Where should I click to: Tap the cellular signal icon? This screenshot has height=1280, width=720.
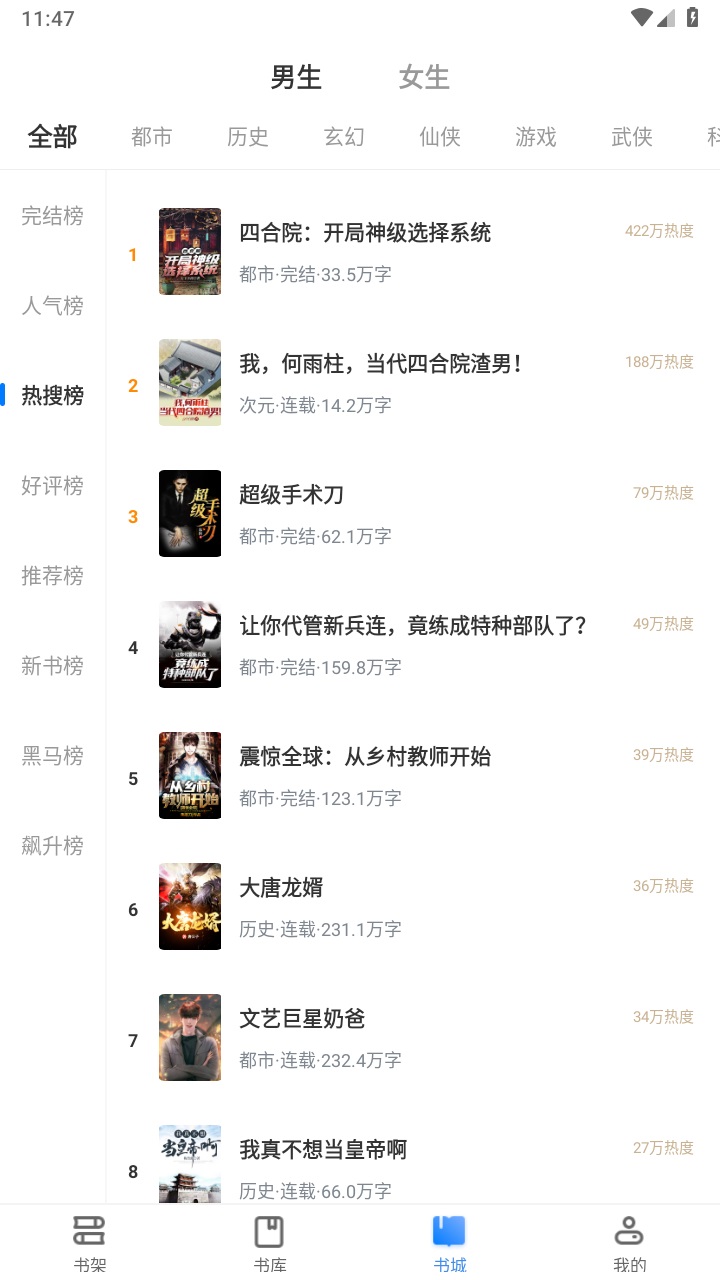click(x=666, y=16)
